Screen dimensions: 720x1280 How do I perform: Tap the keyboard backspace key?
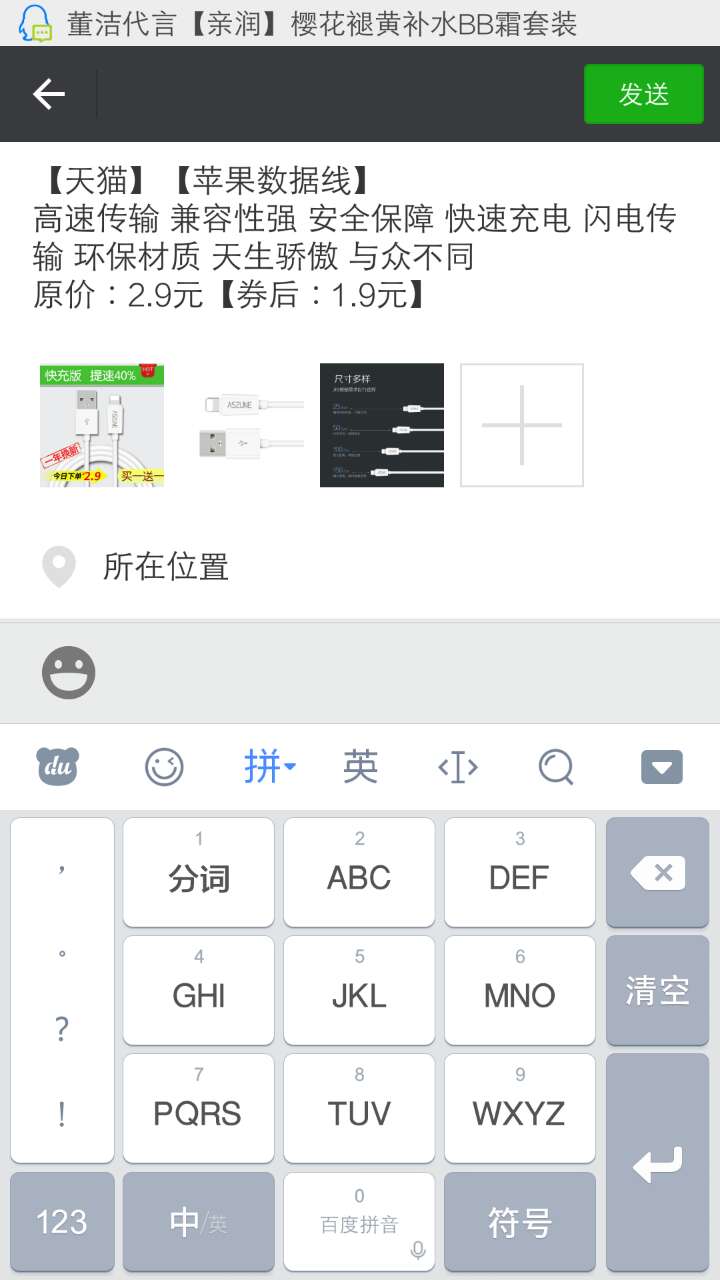click(x=657, y=873)
